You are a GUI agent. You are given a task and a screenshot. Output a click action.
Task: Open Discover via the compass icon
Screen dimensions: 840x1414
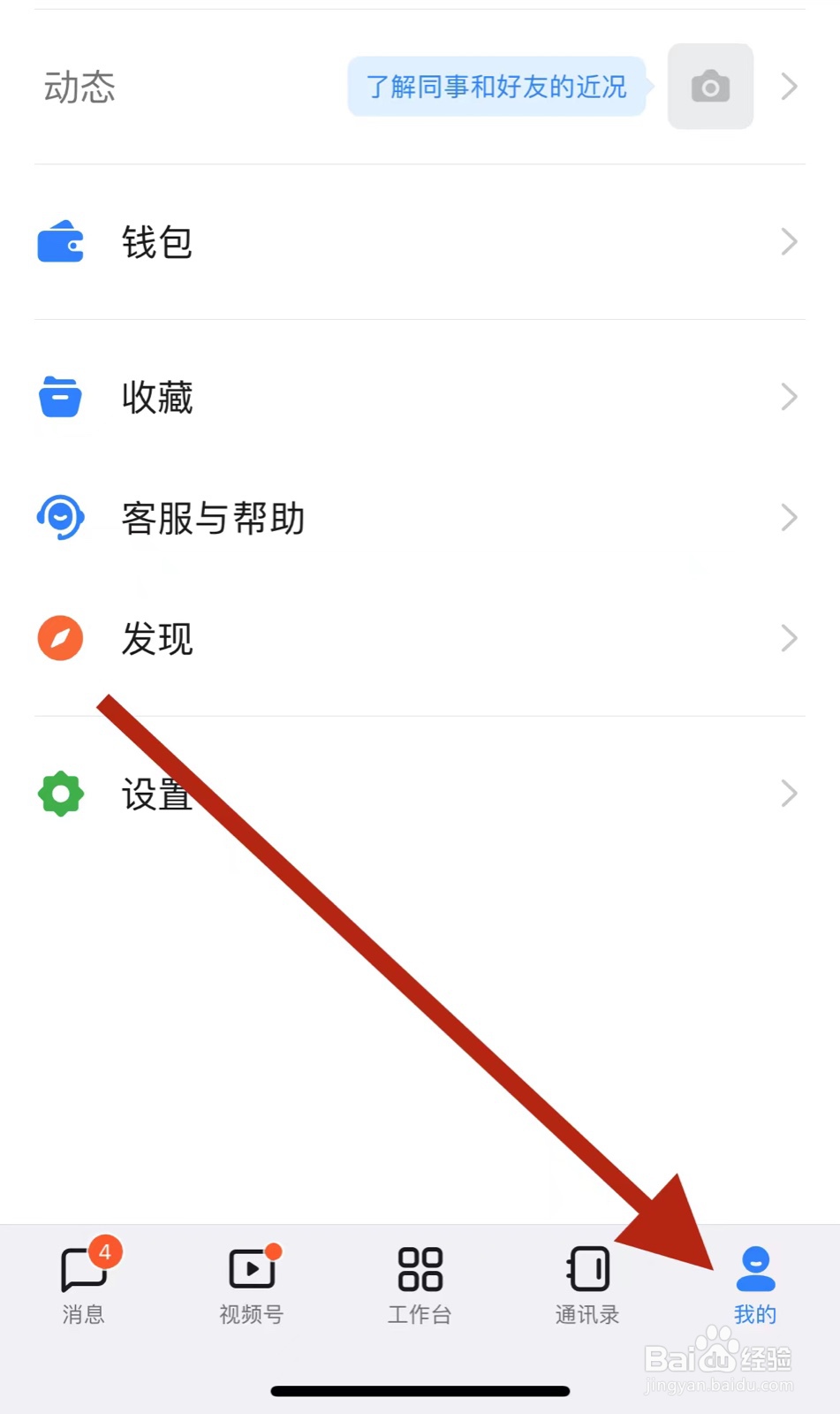59,638
